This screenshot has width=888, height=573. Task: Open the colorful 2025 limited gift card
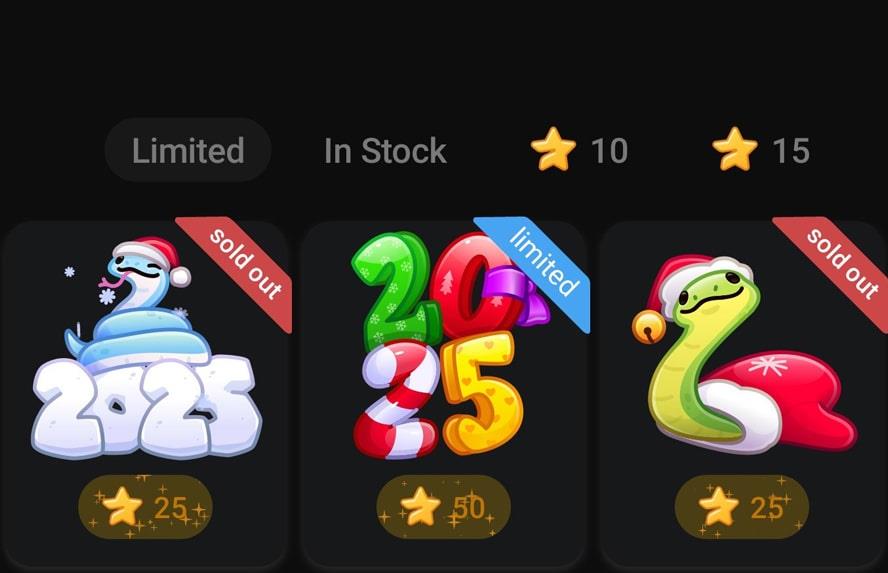(x=443, y=350)
